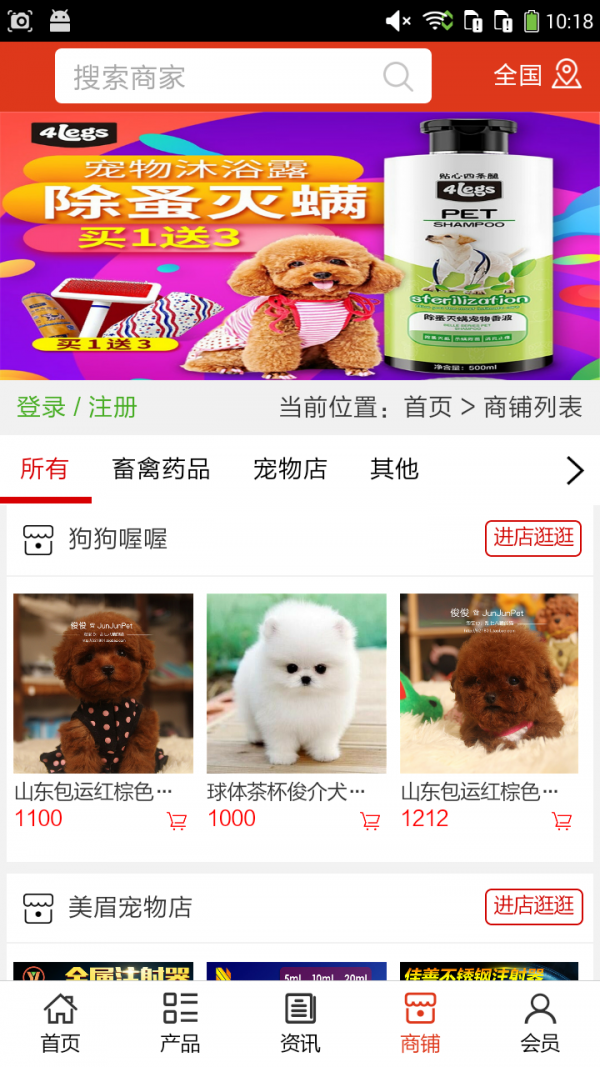Enter the 狗狗喔喔 shop via 进店逛逛
The width and height of the screenshot is (600, 1067).
[x=533, y=538]
